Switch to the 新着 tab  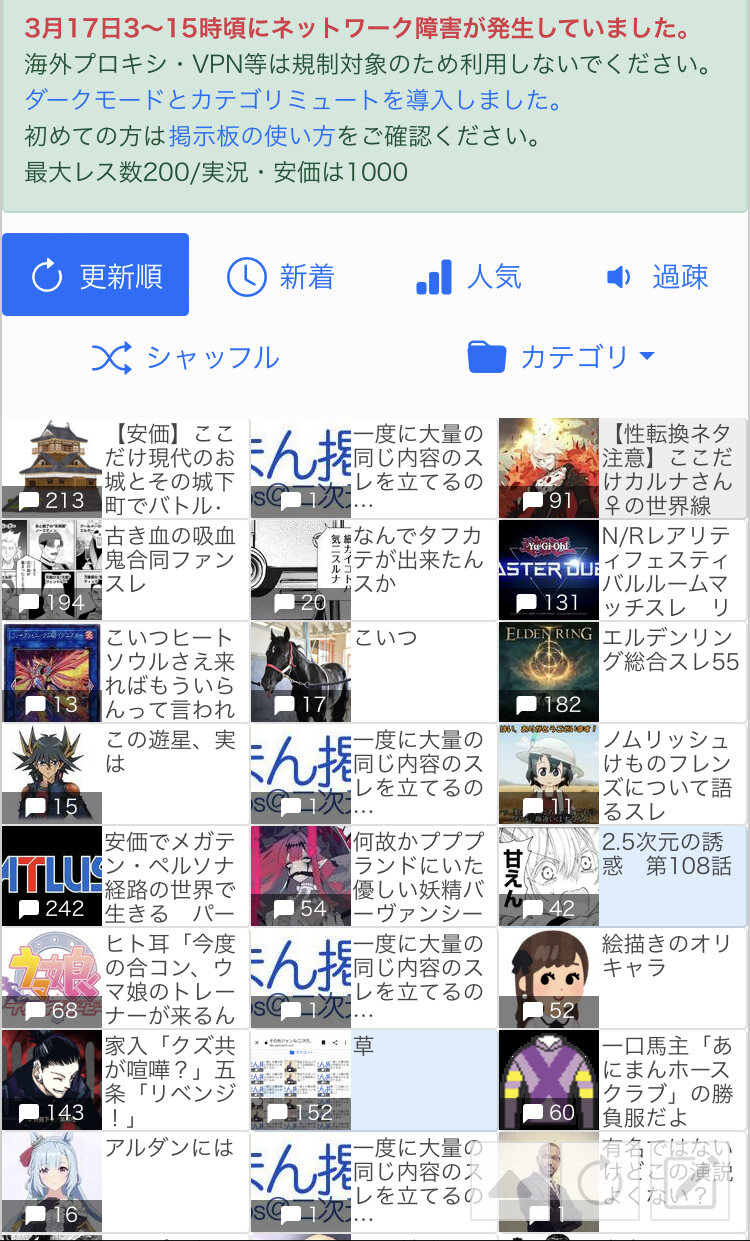[x=281, y=276]
